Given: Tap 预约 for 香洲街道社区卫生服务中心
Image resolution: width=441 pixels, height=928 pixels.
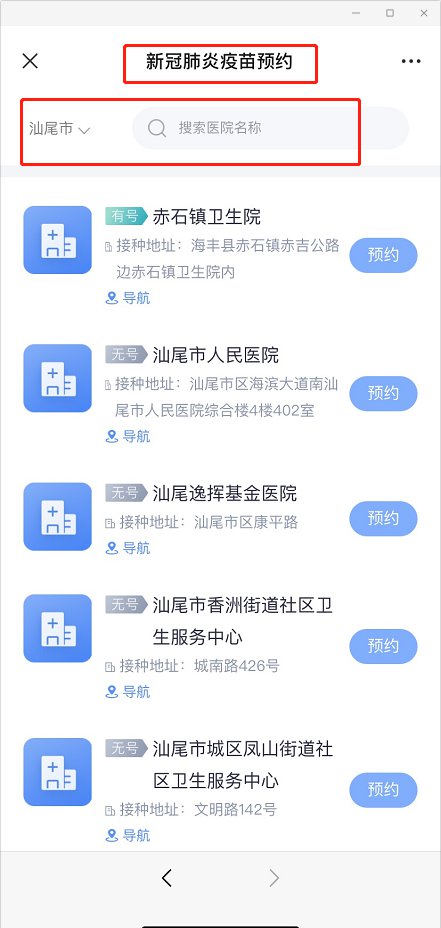Looking at the screenshot, I should click(x=383, y=646).
